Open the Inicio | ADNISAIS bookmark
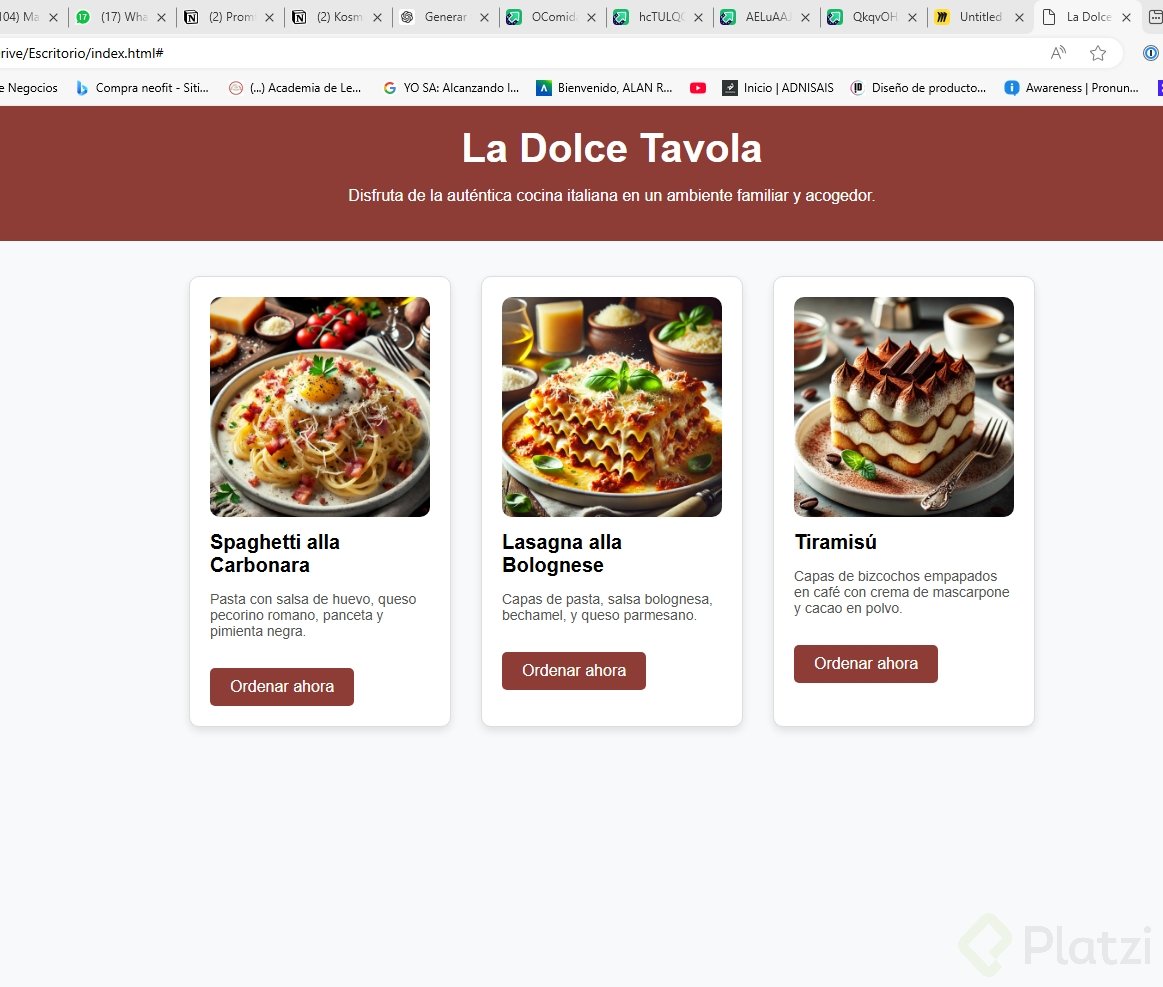The height and width of the screenshot is (987, 1163). (x=778, y=88)
